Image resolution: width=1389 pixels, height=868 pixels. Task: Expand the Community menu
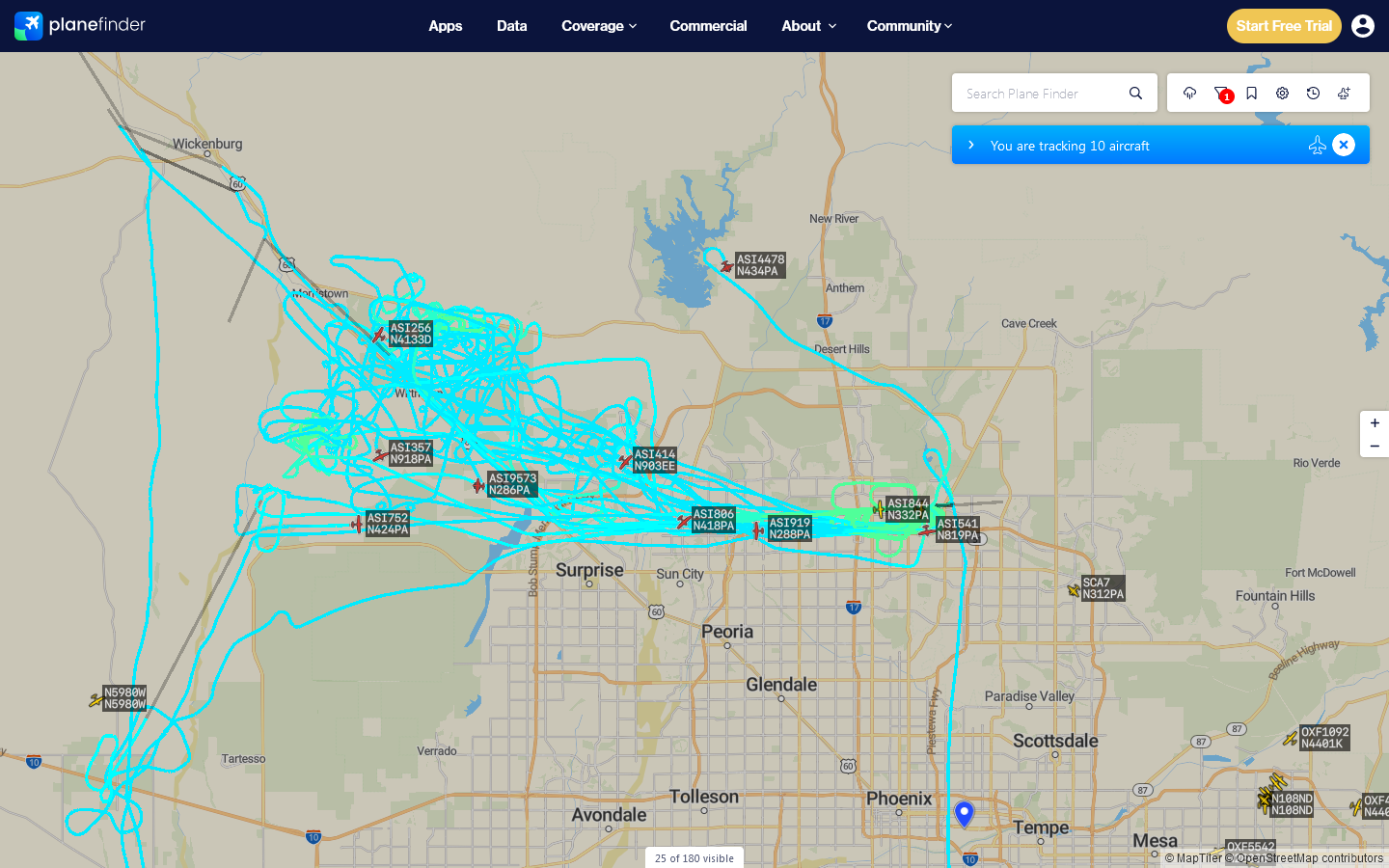[x=910, y=26]
